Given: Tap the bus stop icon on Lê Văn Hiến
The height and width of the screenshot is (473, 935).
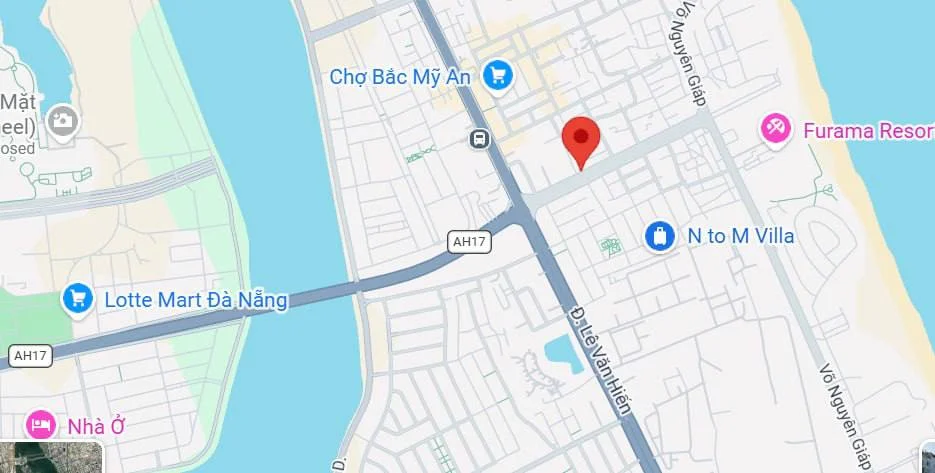Looking at the screenshot, I should click(480, 138).
